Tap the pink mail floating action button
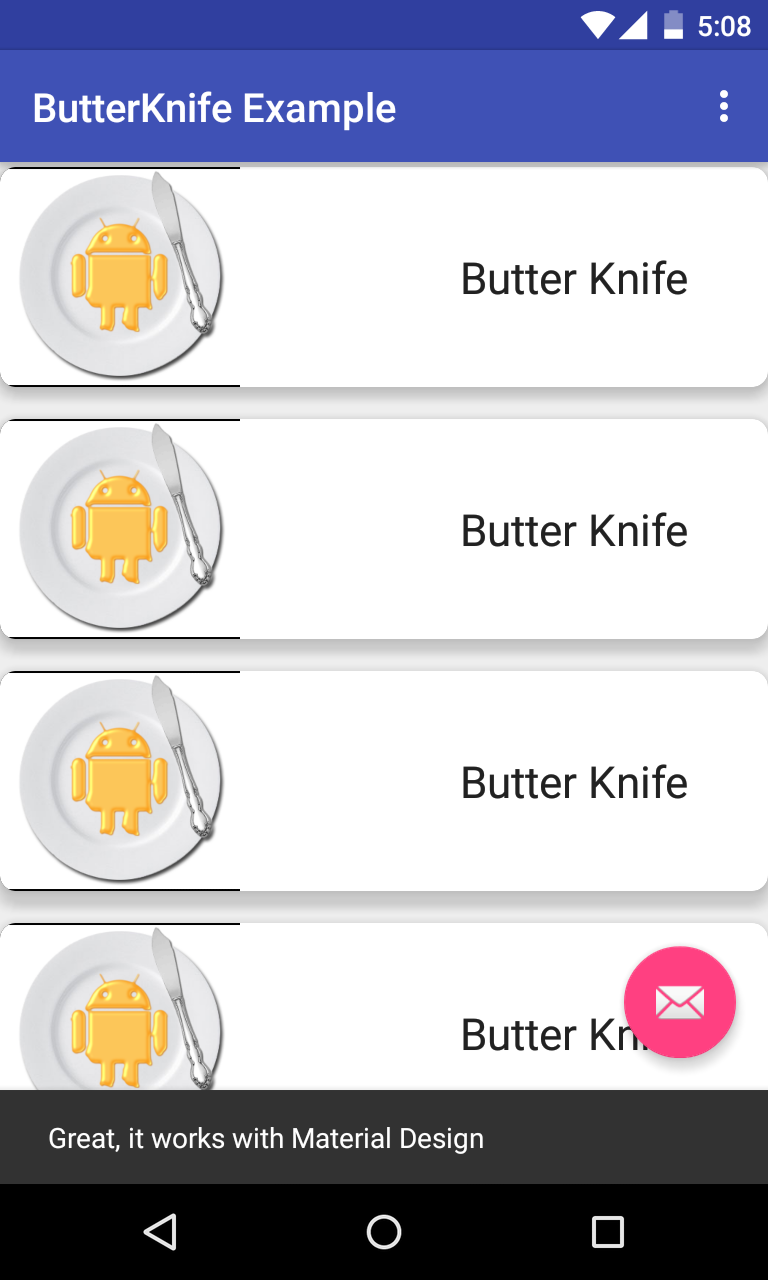This screenshot has width=768, height=1280. [680, 1002]
